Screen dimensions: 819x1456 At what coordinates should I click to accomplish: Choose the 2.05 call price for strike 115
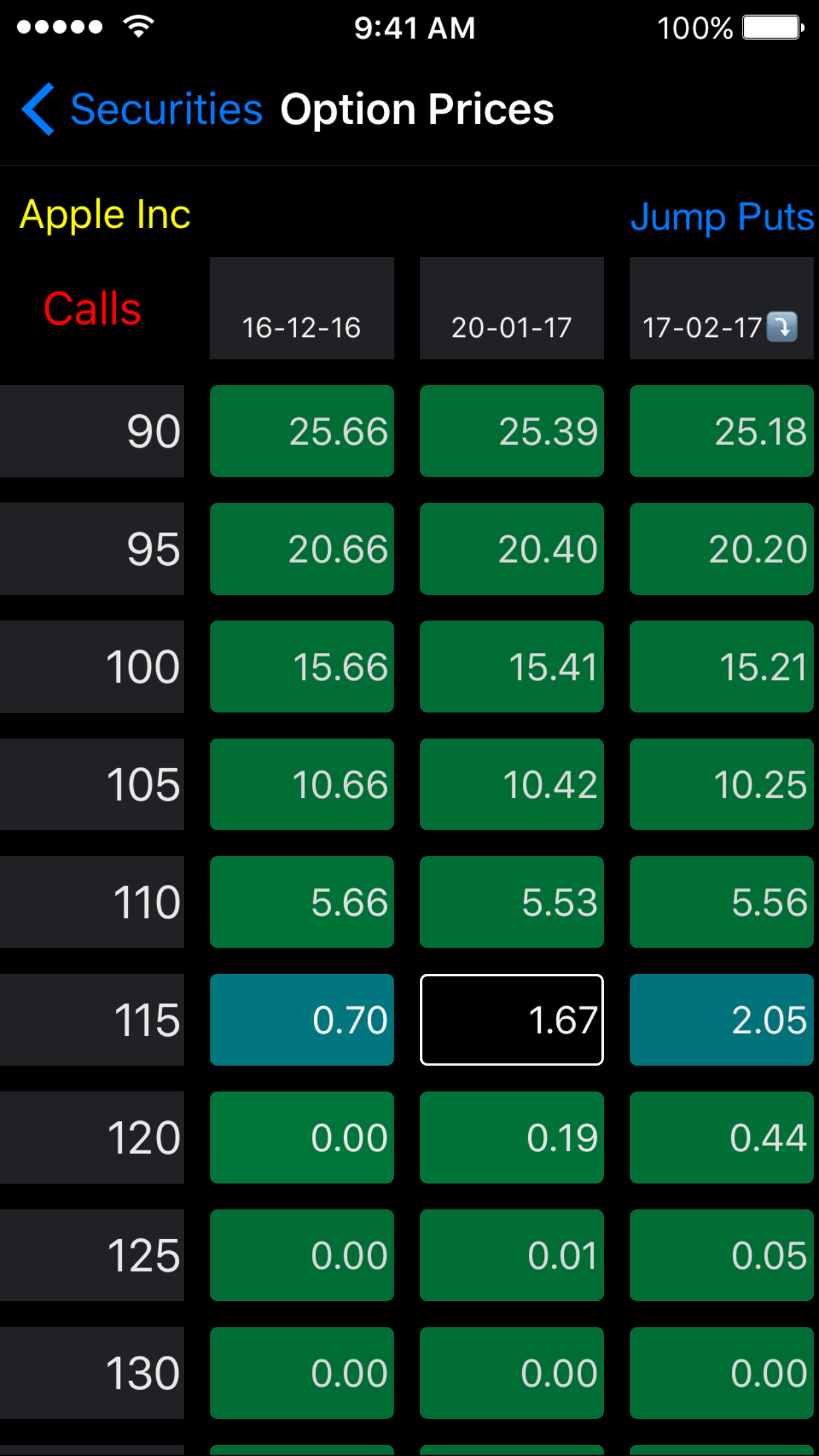pyautogui.click(x=721, y=1019)
